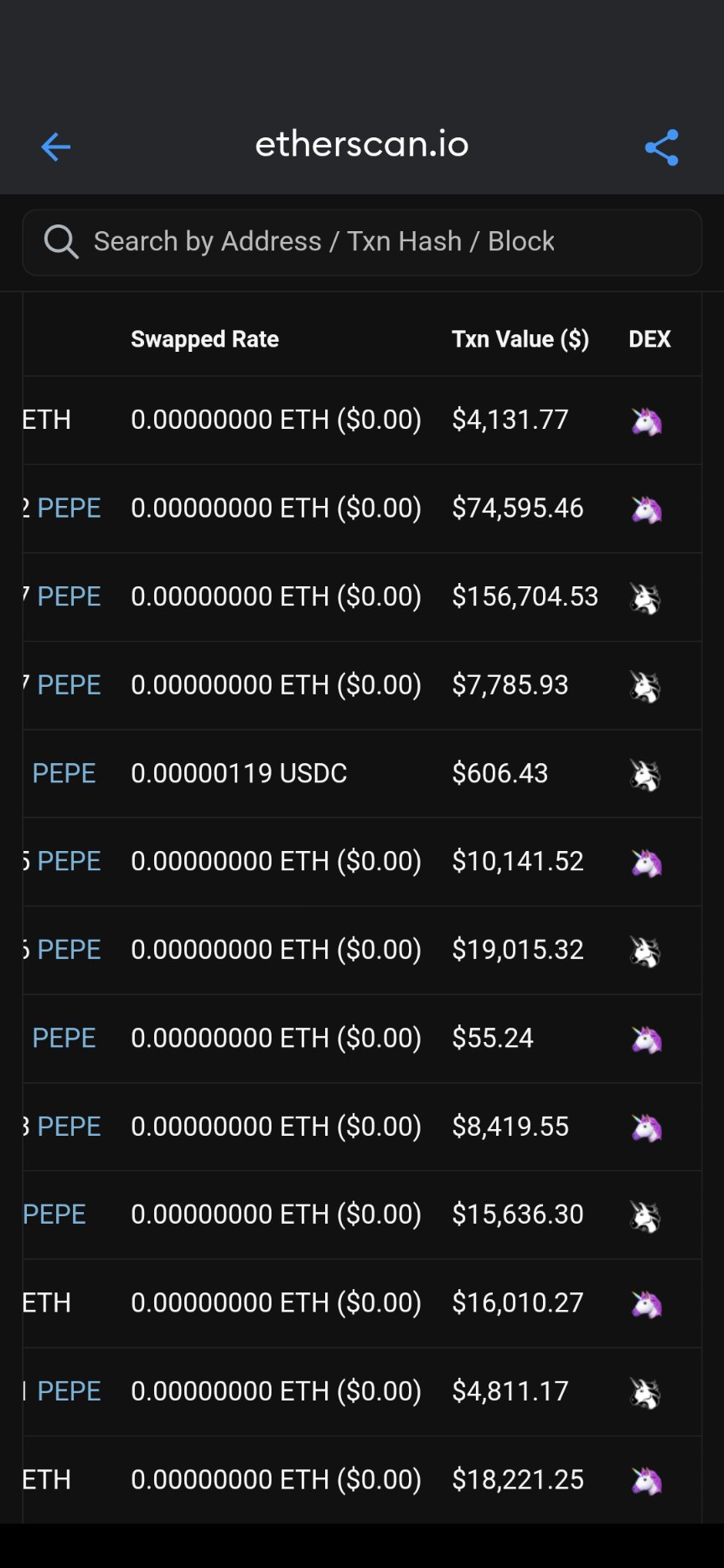
Task: Open PEPE token link in $74,595.46 row
Action: (69, 508)
